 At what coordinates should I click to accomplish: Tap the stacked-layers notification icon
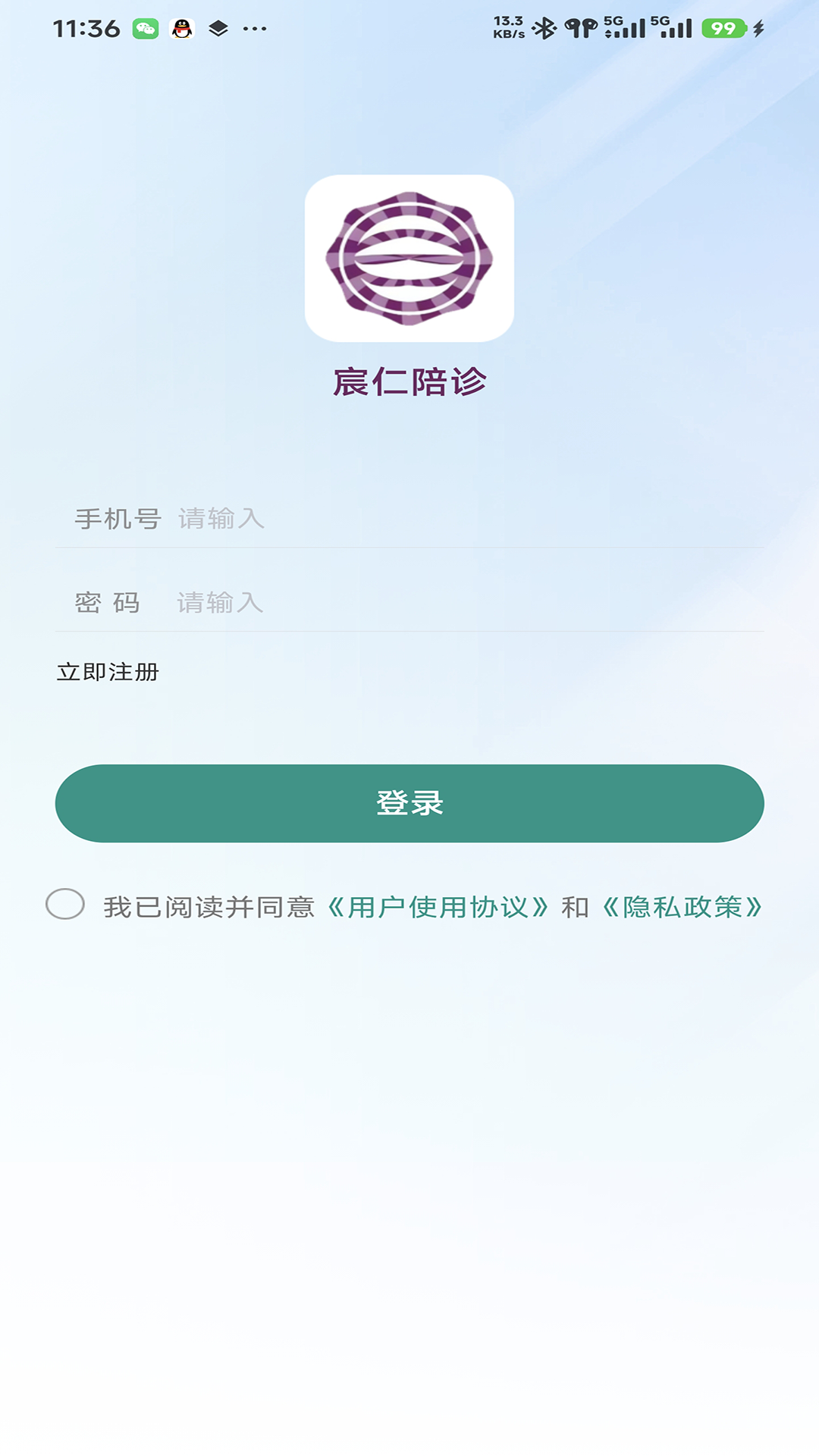pos(218,26)
